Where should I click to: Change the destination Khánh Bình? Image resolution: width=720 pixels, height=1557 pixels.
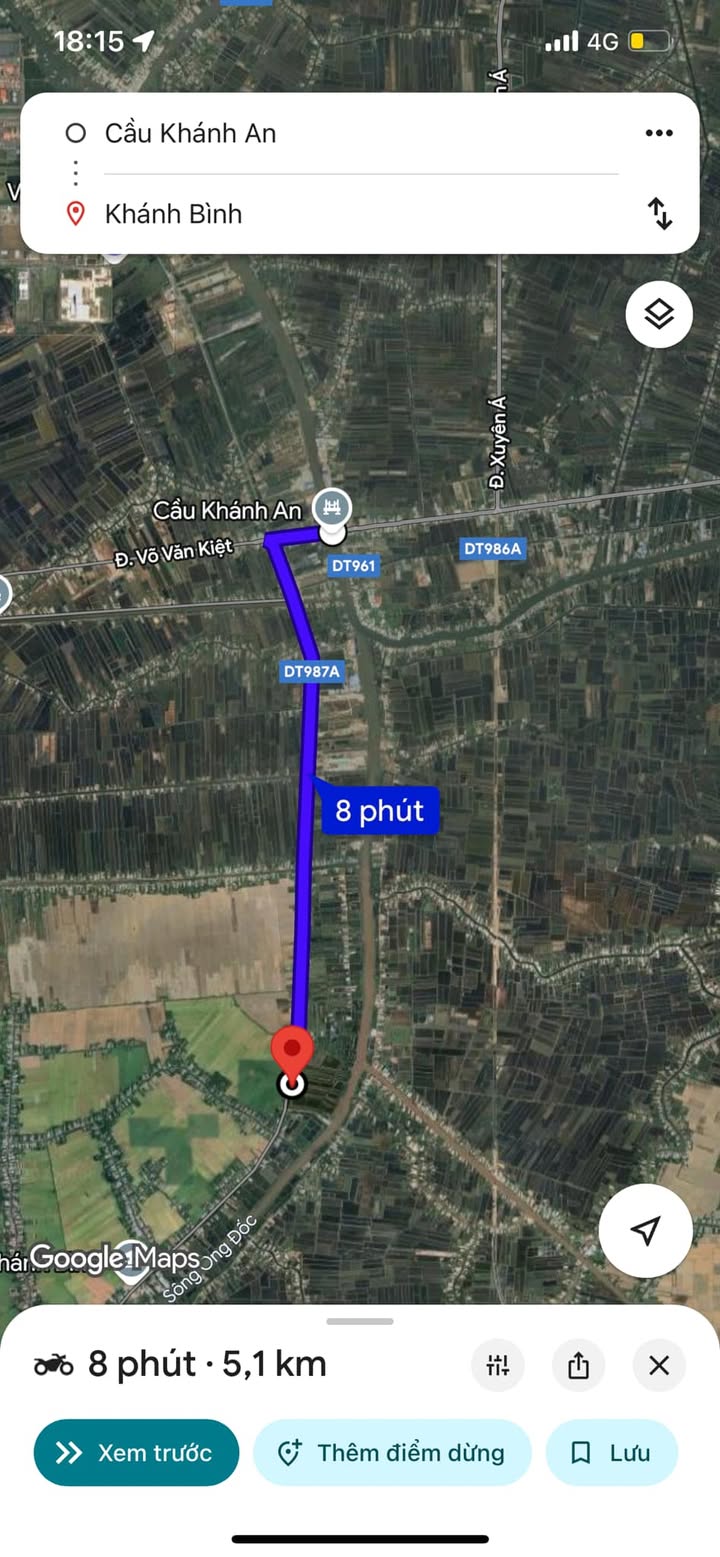pos(173,214)
